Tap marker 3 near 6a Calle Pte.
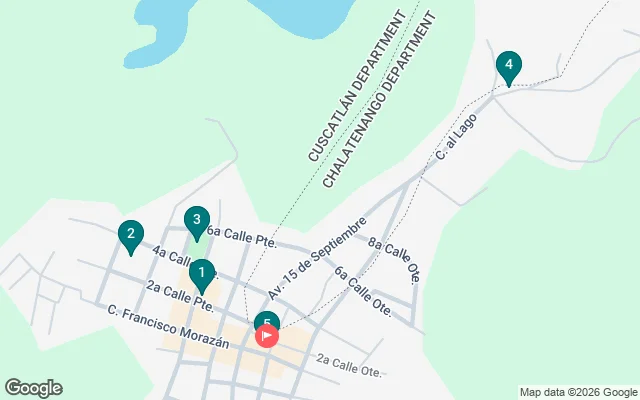The height and width of the screenshot is (400, 640). 197,219
